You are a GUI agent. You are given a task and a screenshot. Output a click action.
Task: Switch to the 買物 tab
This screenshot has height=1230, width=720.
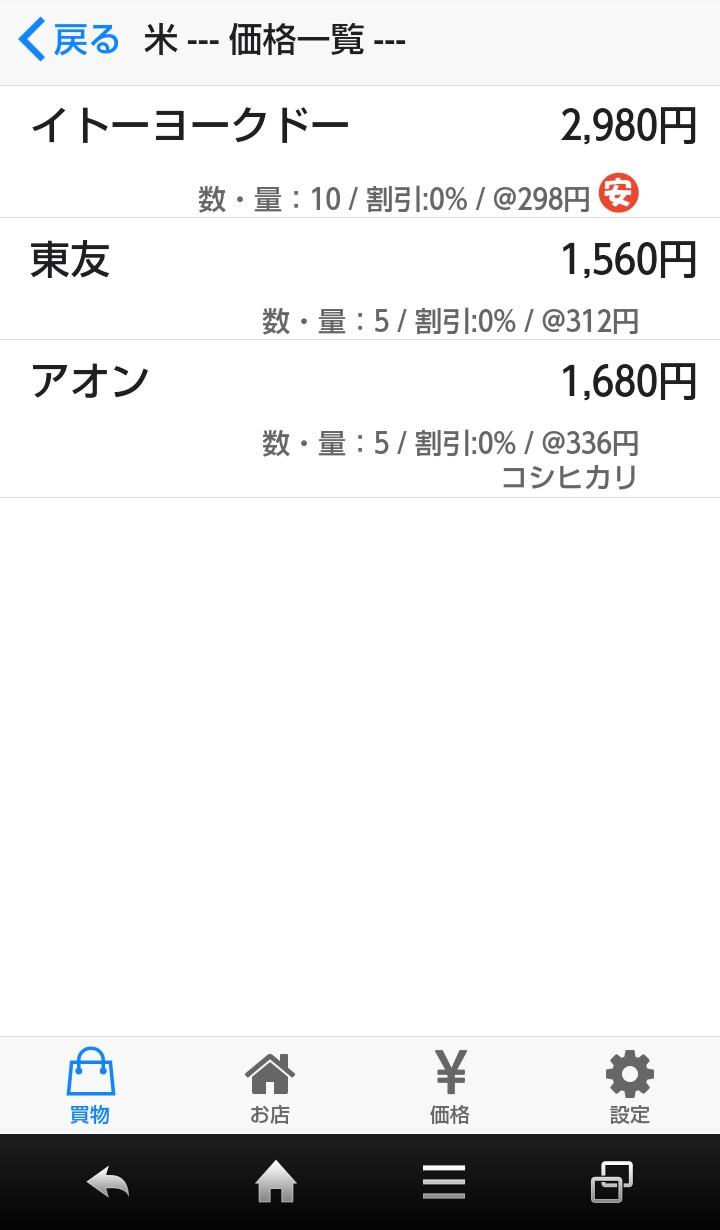click(90, 1086)
